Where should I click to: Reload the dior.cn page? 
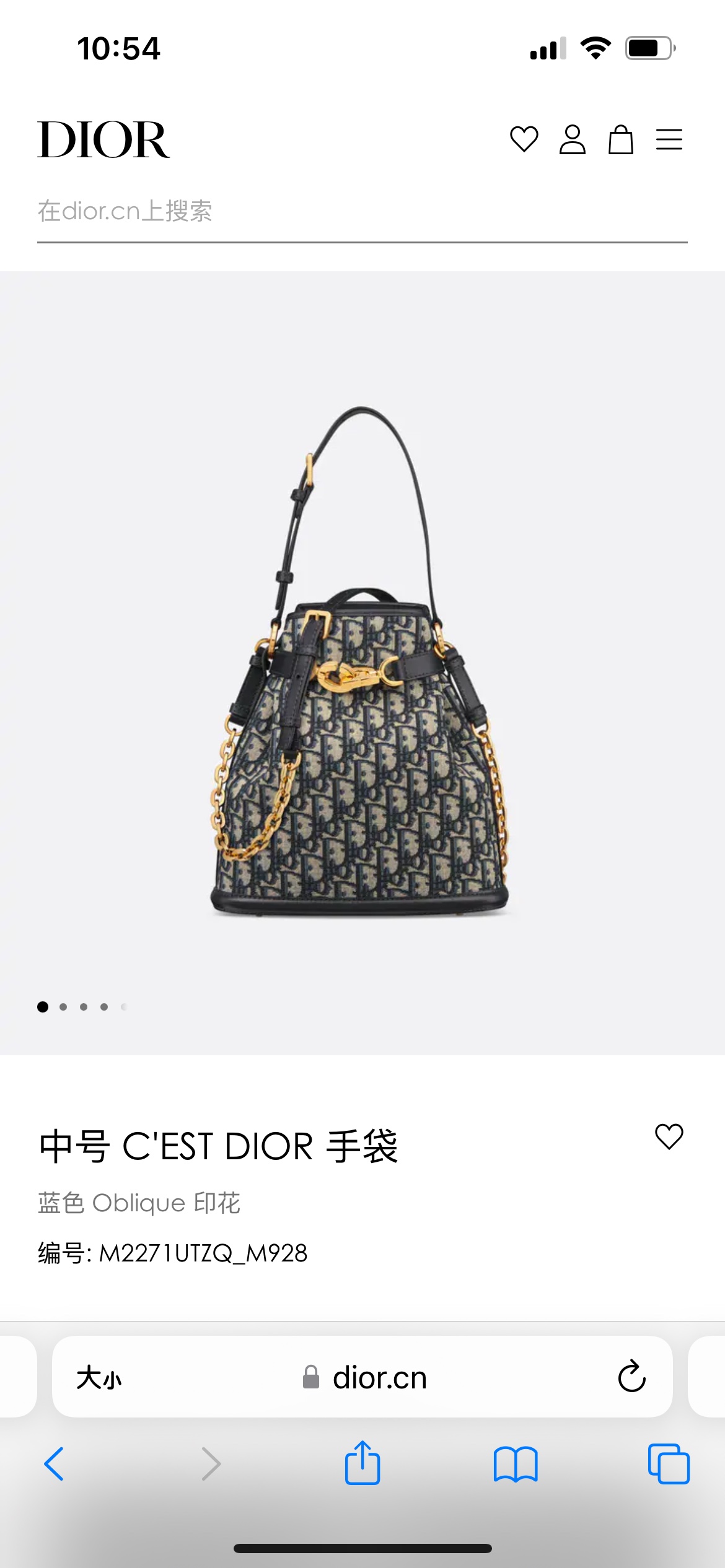[631, 1377]
